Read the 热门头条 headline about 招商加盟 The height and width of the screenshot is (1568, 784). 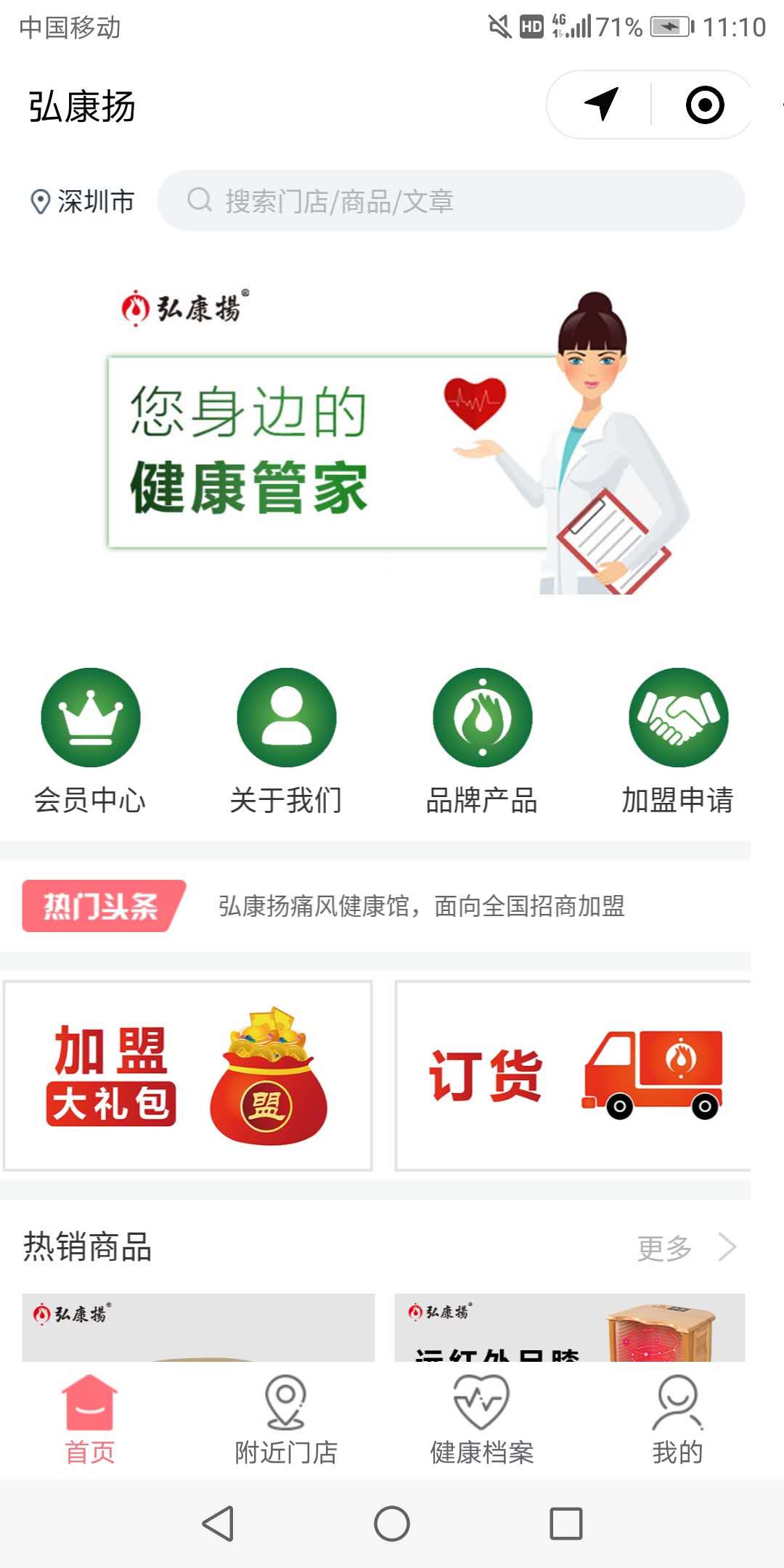coord(421,906)
